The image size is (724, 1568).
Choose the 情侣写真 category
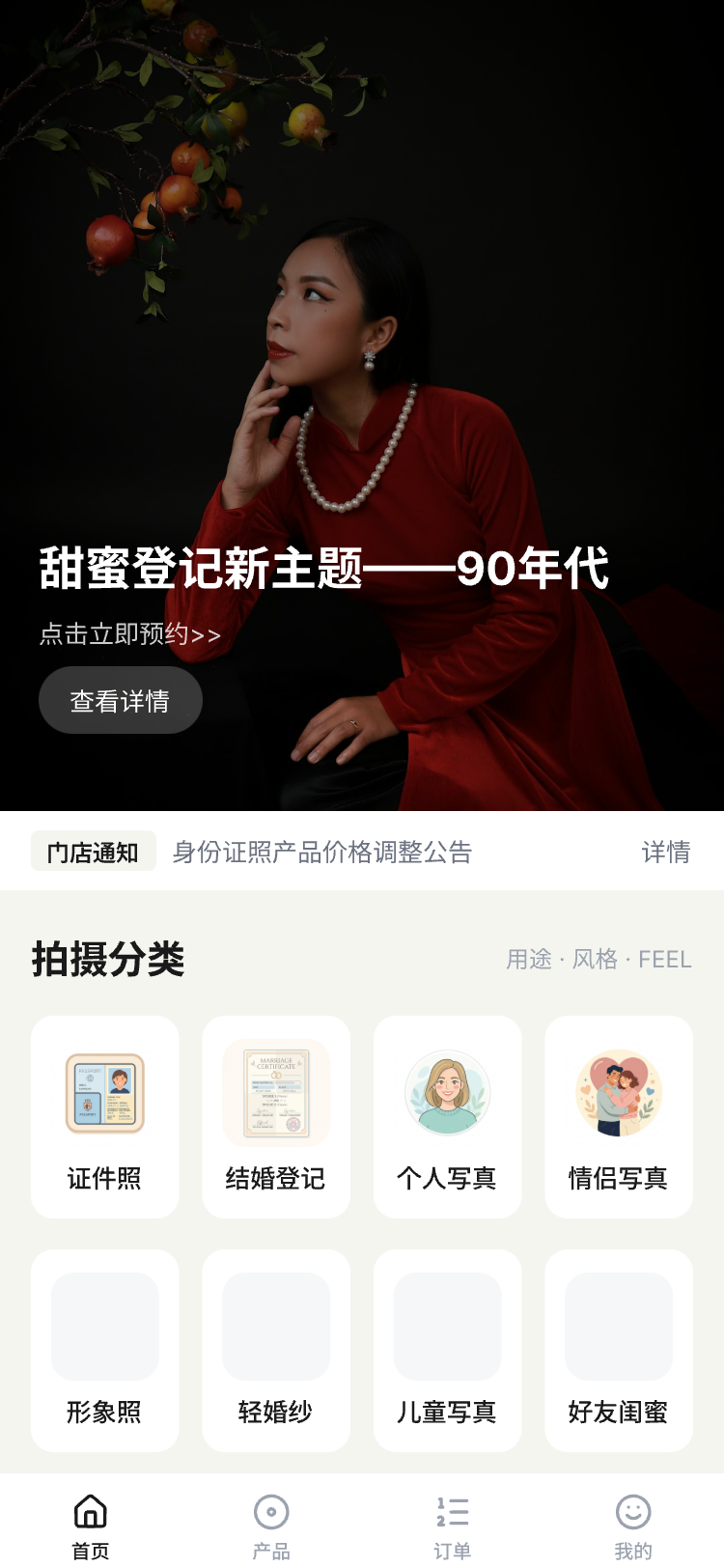619,1116
